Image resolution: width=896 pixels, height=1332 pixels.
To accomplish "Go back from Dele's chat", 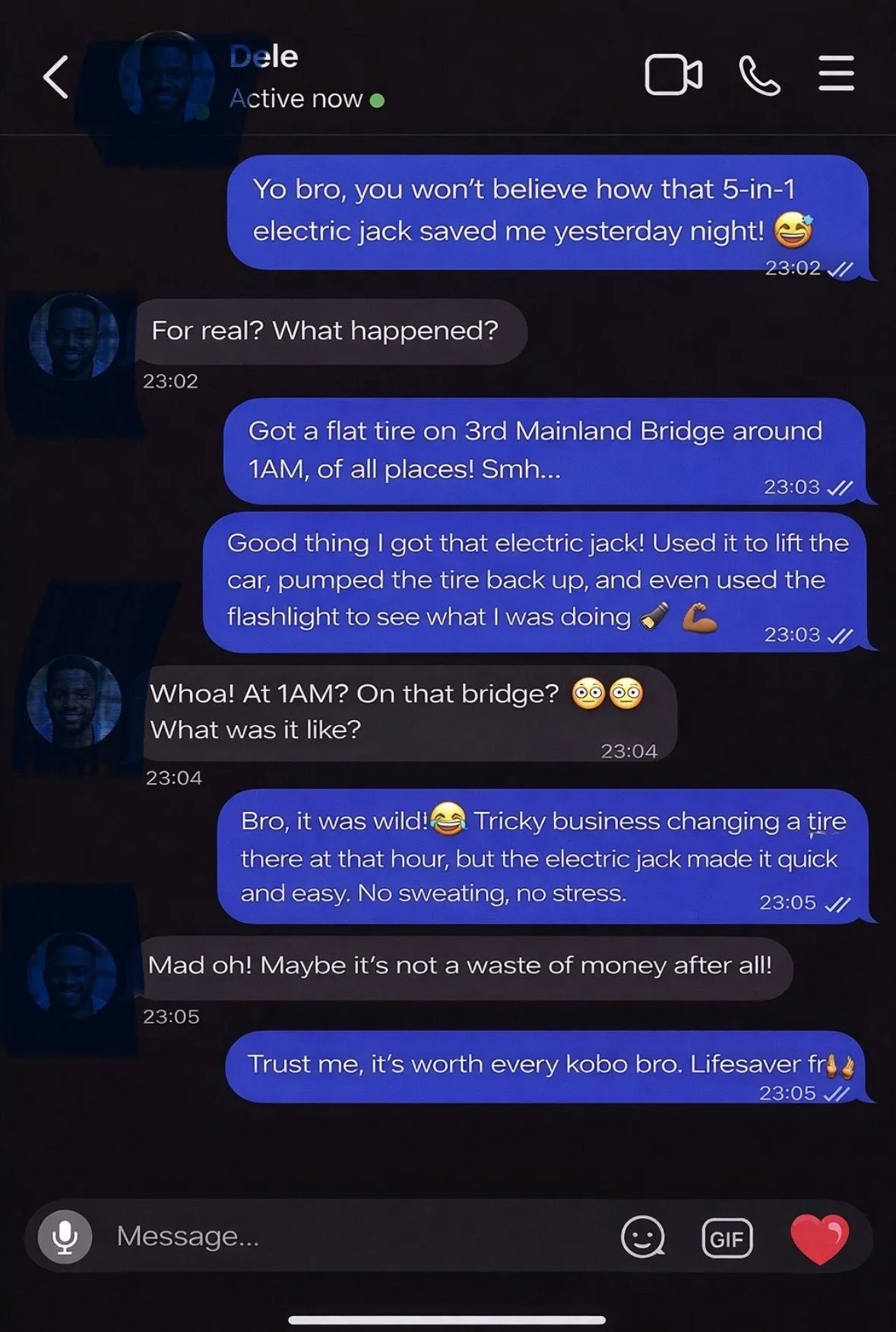I will coord(56,77).
